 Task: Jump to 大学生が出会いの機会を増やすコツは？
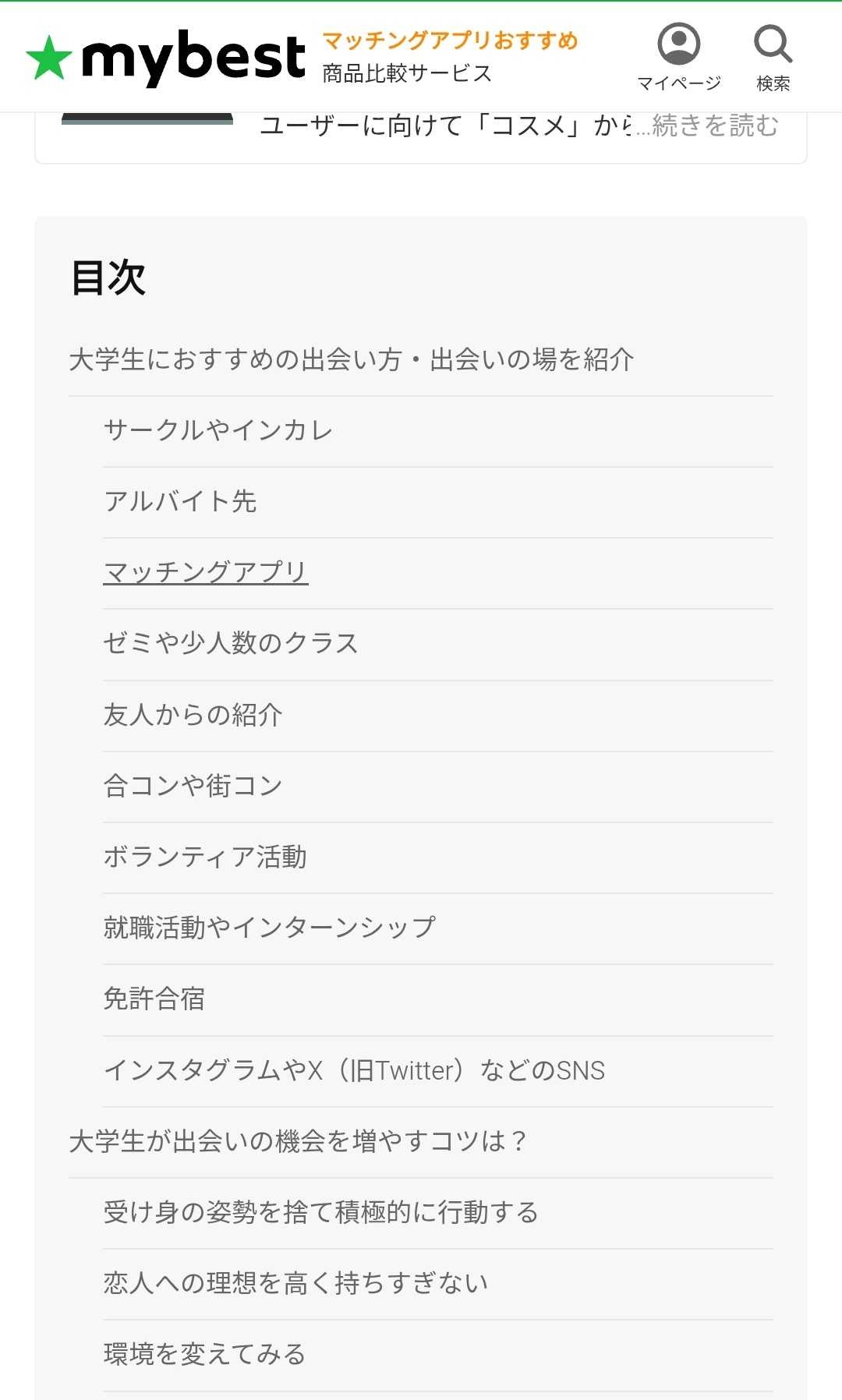pyautogui.click(x=298, y=1141)
